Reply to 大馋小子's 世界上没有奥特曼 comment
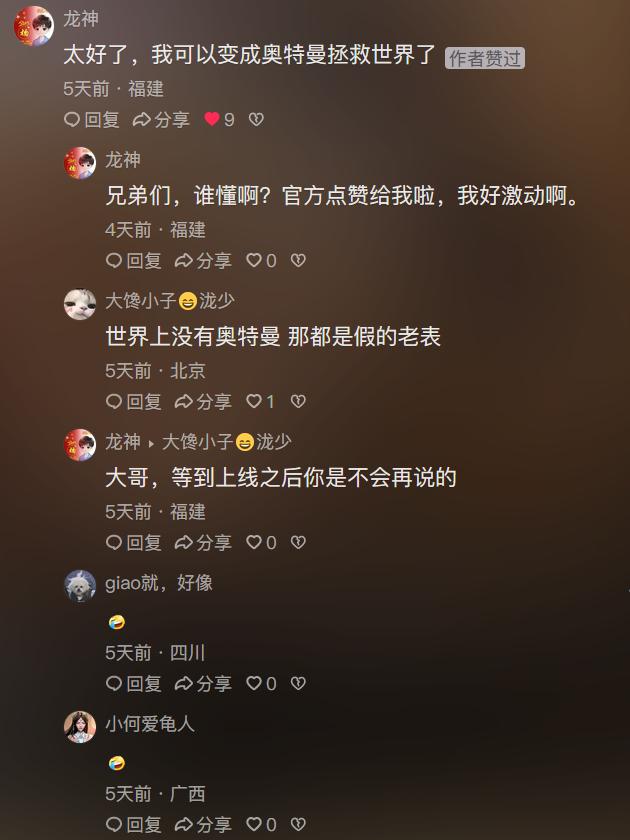 click(x=134, y=402)
